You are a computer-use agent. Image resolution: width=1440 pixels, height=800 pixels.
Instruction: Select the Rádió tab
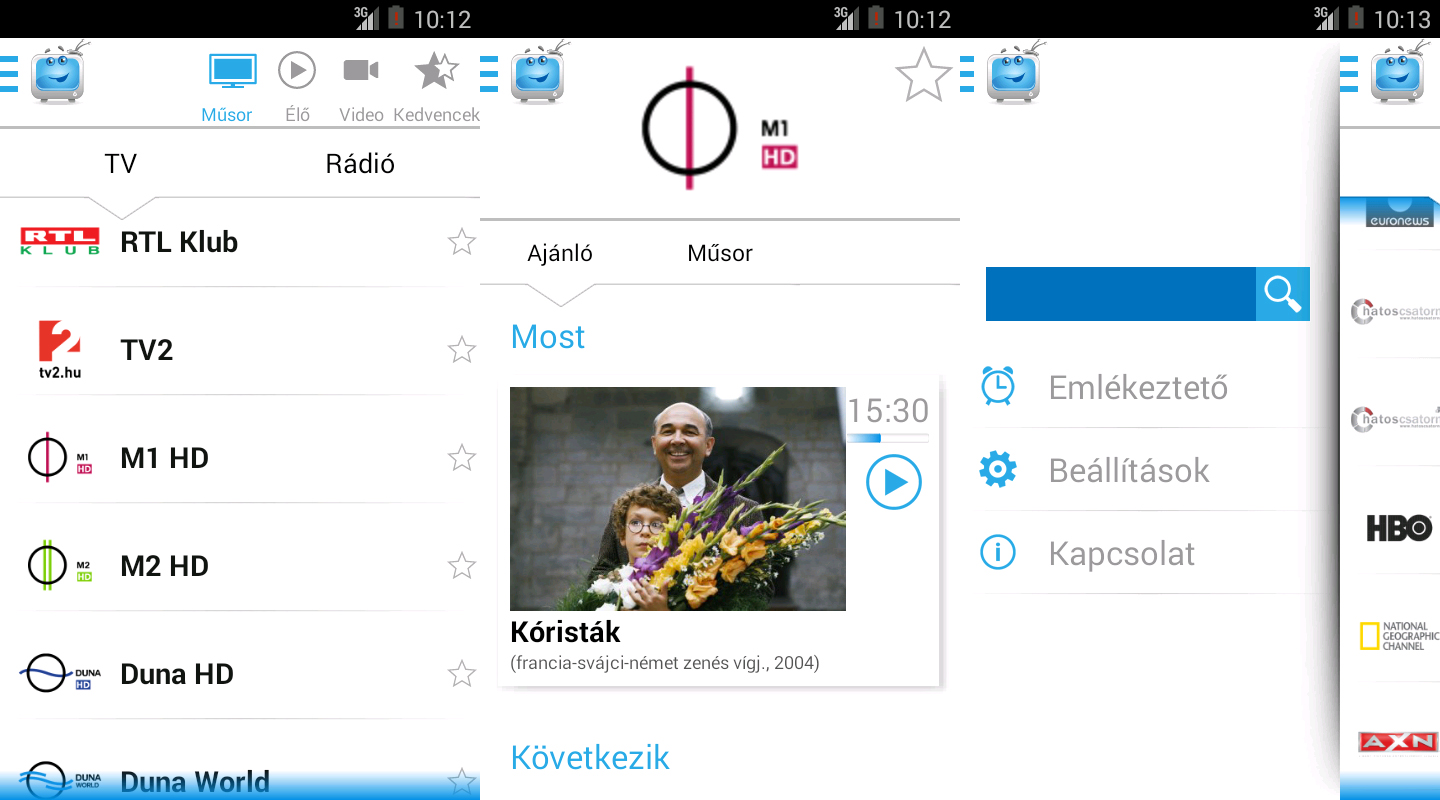[360, 164]
